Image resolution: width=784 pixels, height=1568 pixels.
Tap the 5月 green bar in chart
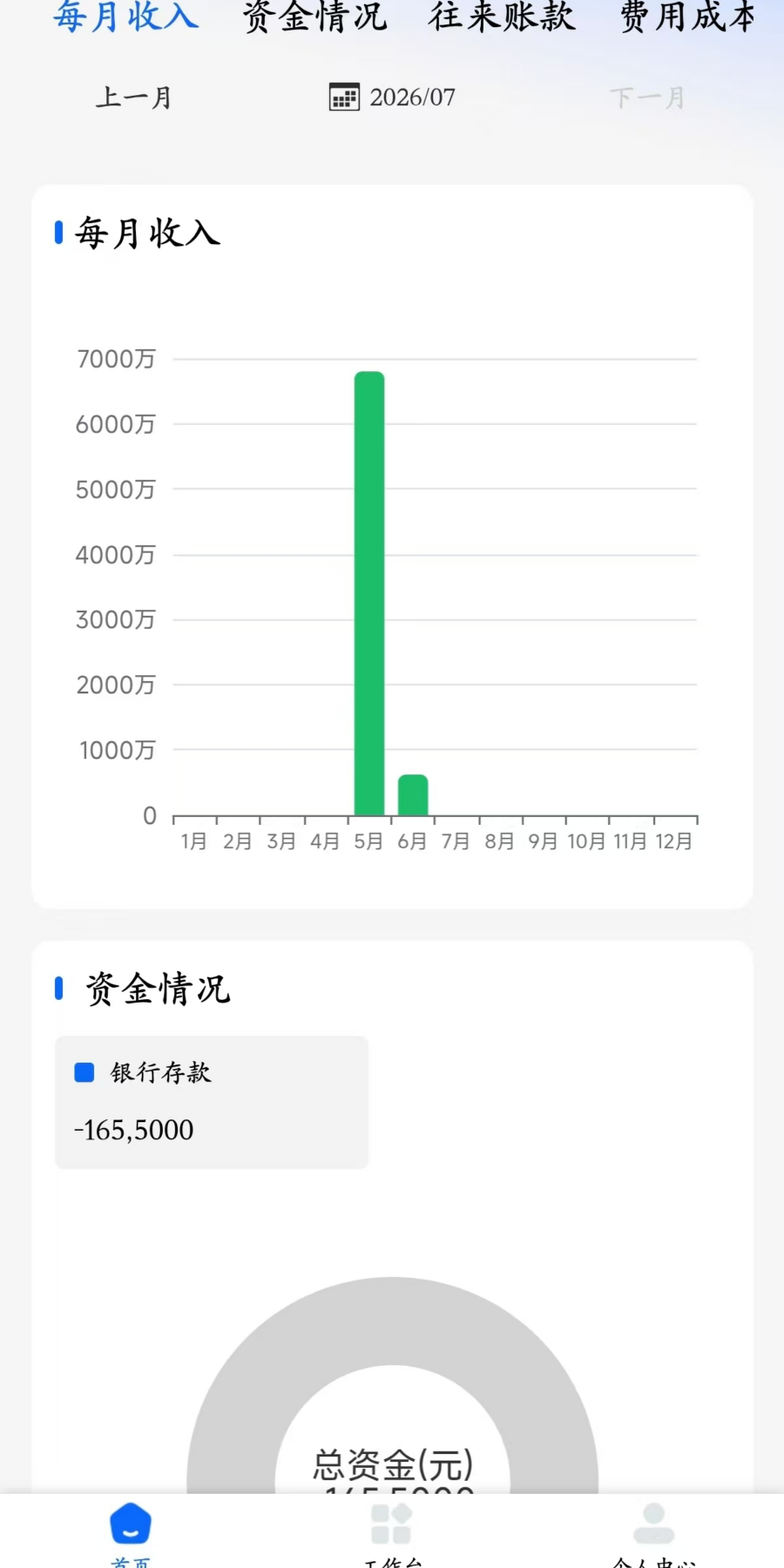pos(369,593)
